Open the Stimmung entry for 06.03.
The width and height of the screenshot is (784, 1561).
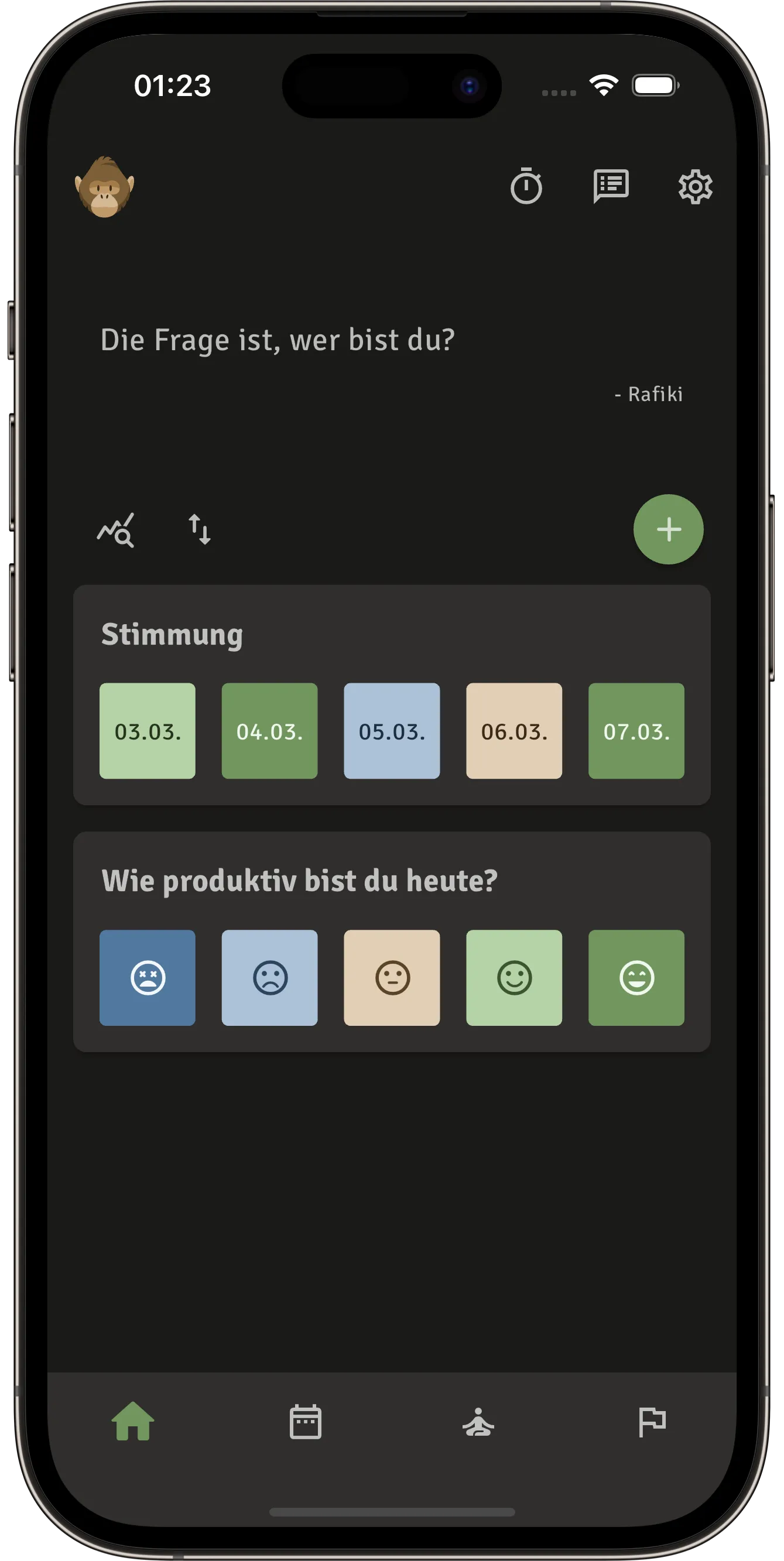pos(513,731)
